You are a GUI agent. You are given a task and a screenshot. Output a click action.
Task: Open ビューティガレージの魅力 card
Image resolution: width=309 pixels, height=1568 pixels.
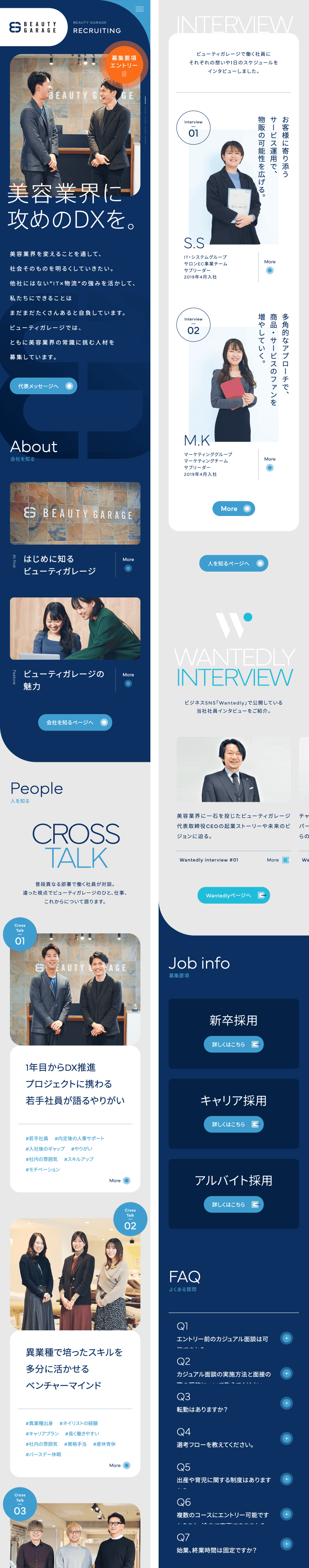(x=75, y=679)
